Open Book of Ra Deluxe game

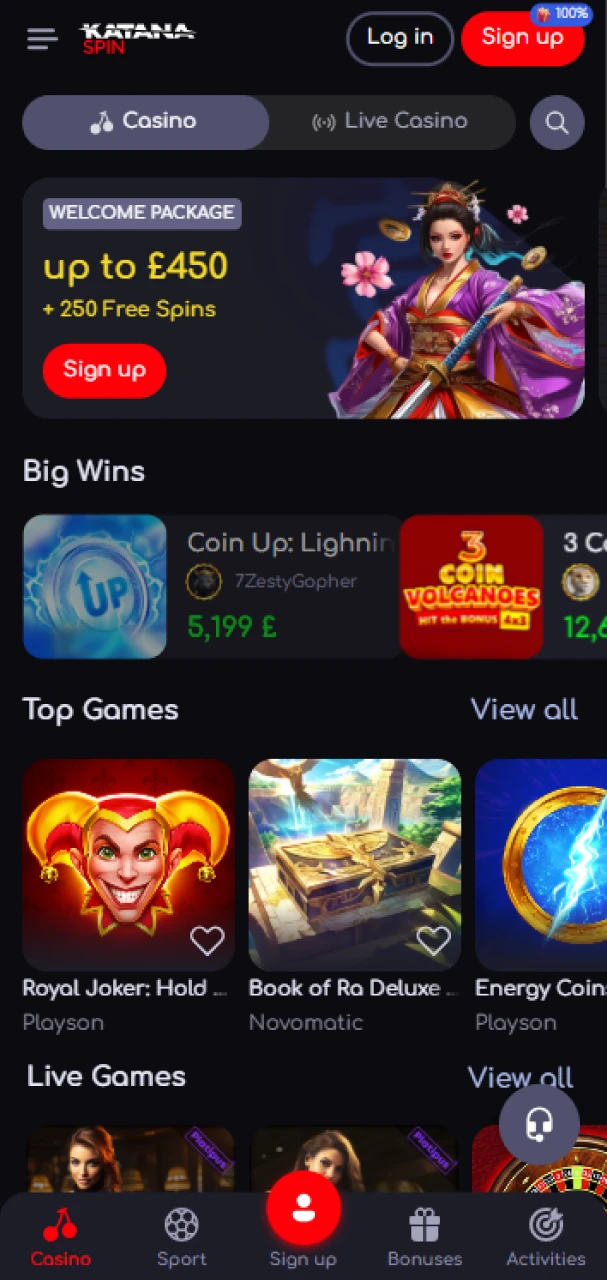click(354, 865)
